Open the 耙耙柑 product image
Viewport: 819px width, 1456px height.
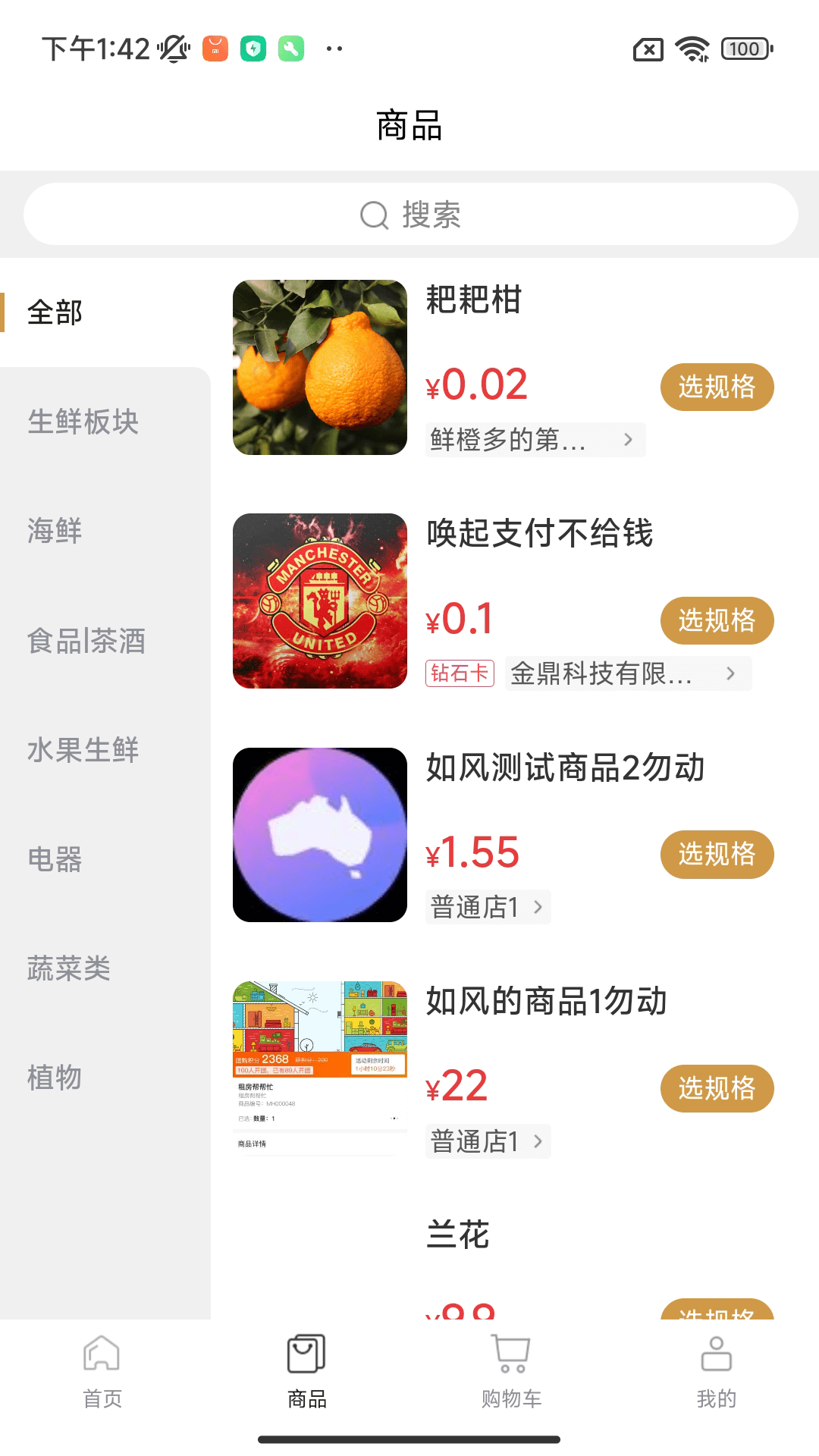click(320, 368)
